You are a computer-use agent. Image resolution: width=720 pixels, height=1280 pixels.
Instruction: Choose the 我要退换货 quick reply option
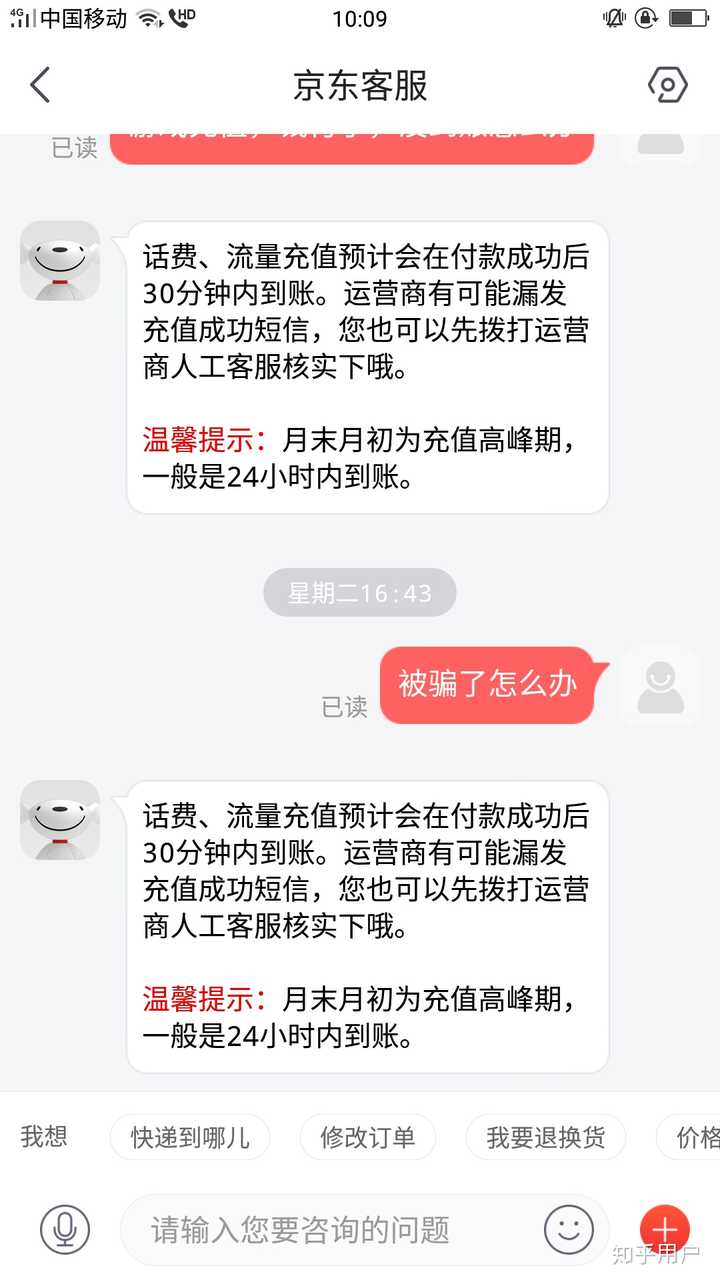(x=545, y=1137)
